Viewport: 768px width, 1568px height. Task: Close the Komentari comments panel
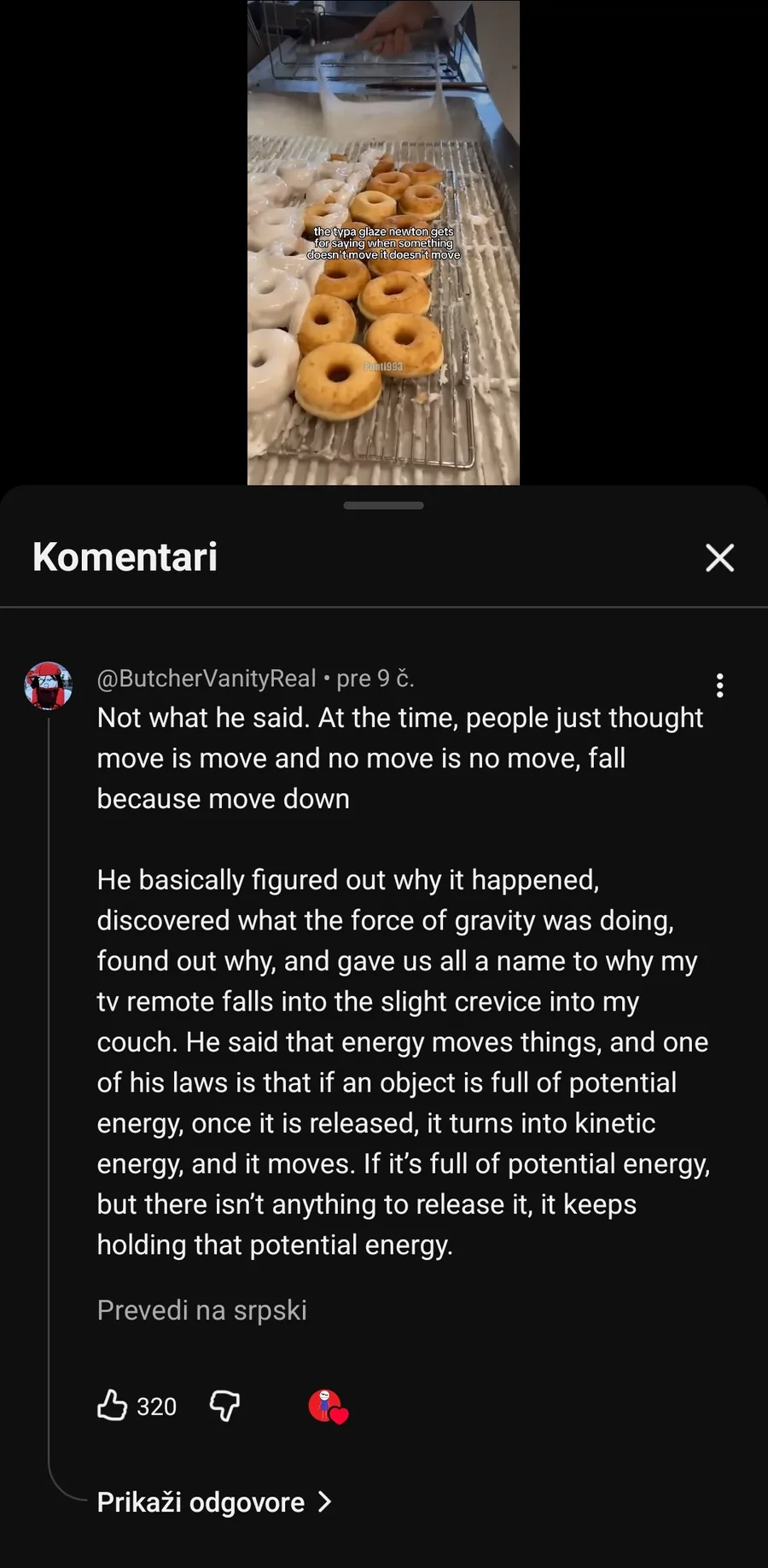719,557
